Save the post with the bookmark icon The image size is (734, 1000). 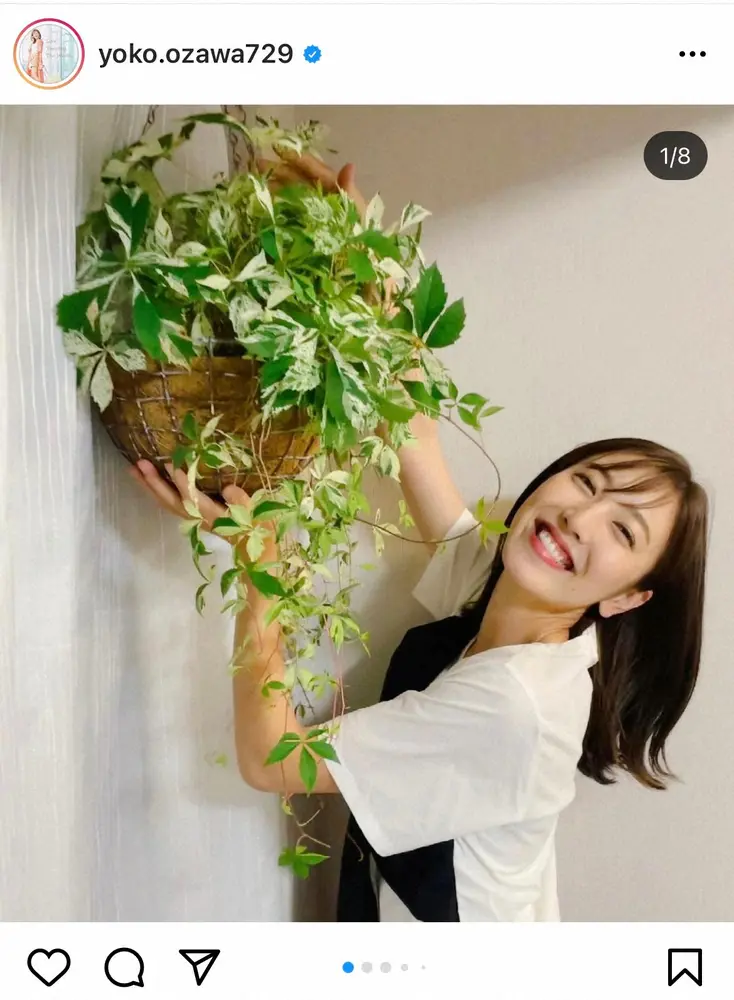685,967
